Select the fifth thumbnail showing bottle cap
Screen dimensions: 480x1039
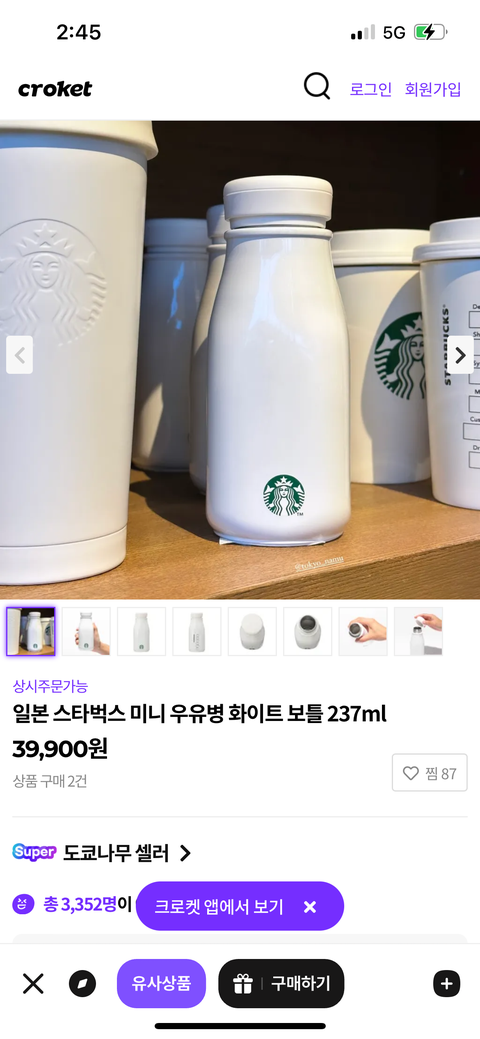[252, 631]
